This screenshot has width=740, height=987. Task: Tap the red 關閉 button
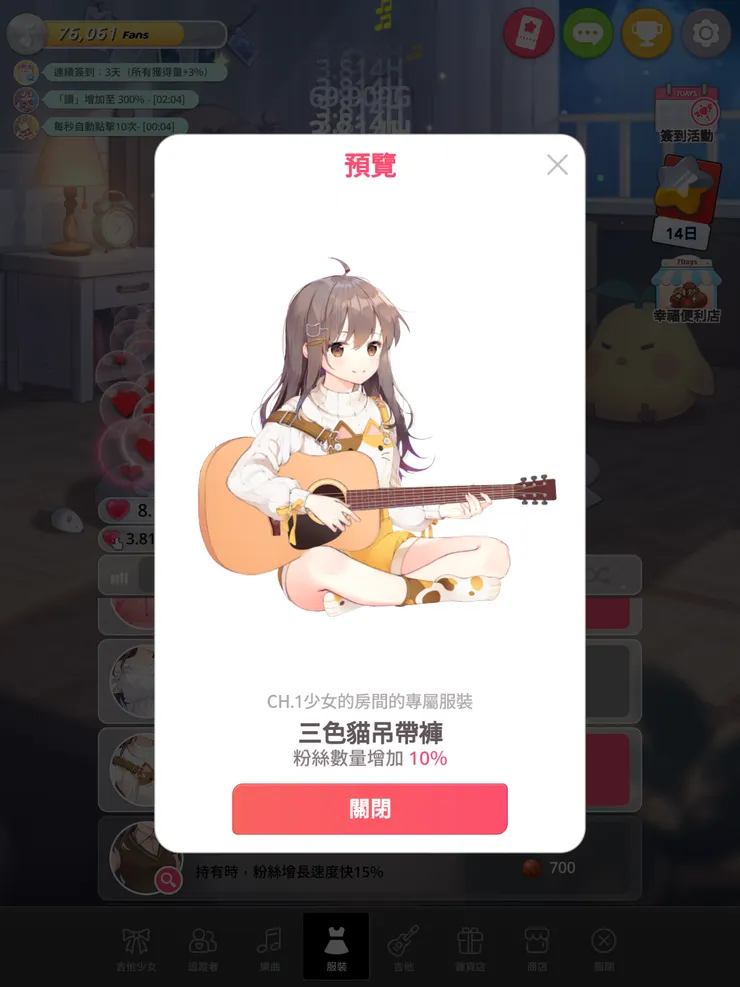[370, 809]
